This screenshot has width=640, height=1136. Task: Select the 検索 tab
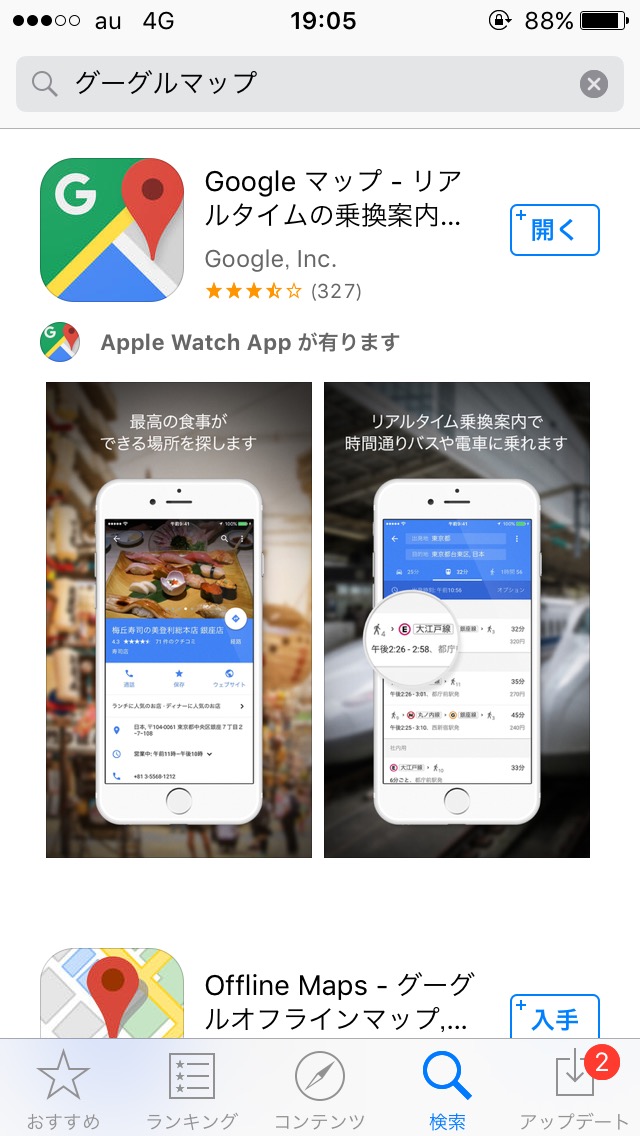(x=447, y=1089)
